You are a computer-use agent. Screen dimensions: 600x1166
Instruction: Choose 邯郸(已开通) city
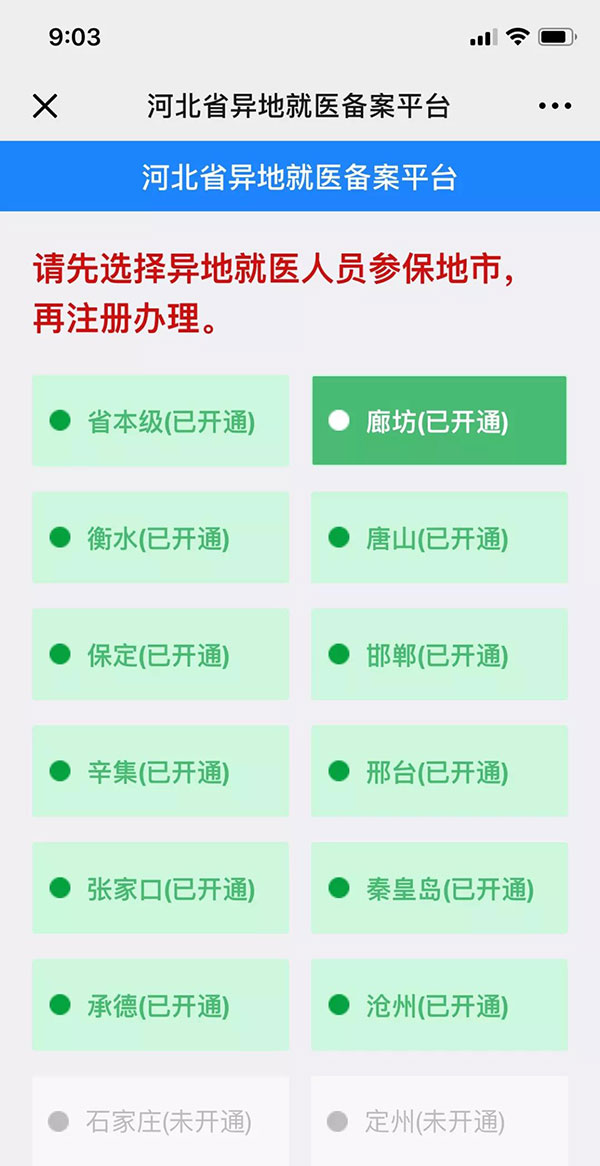pyautogui.click(x=439, y=654)
